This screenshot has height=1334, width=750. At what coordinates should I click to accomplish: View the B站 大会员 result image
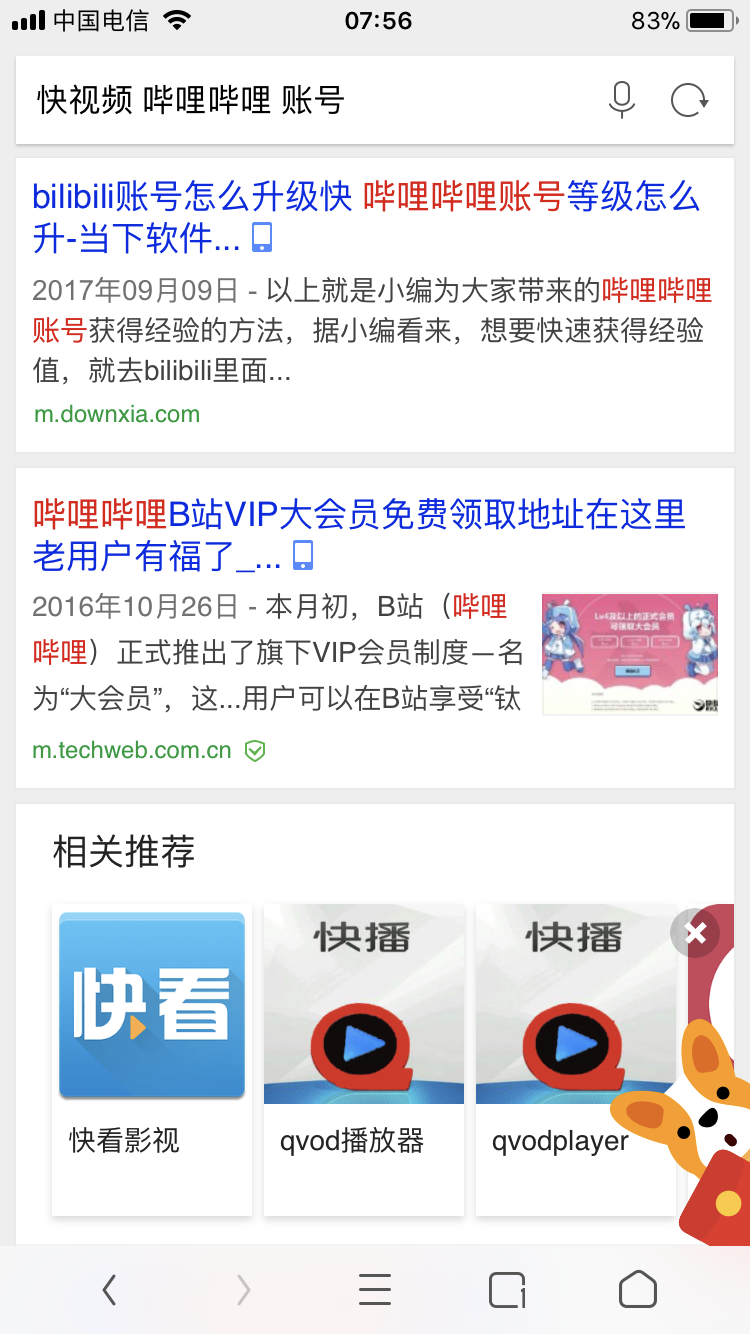[629, 655]
